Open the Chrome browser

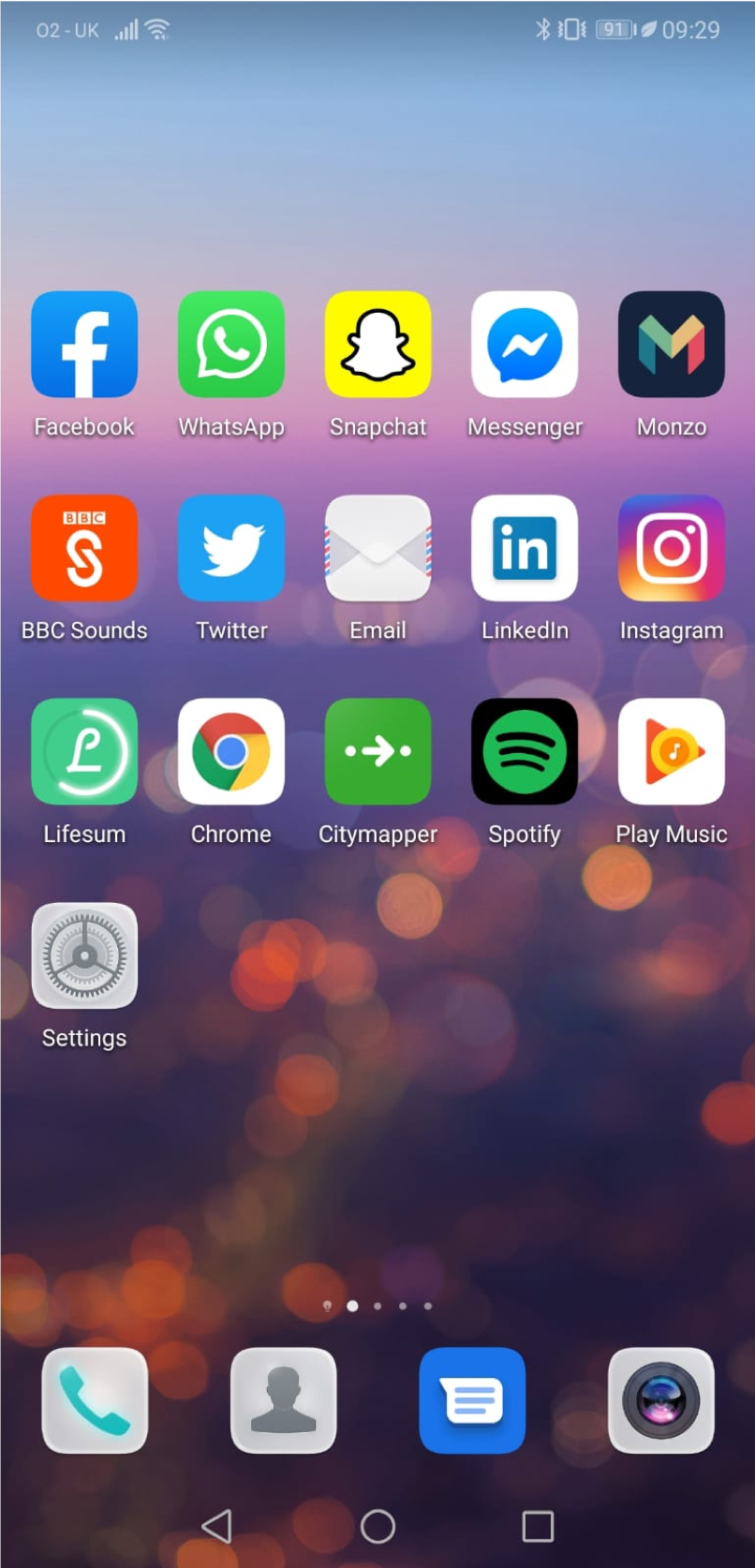point(231,751)
